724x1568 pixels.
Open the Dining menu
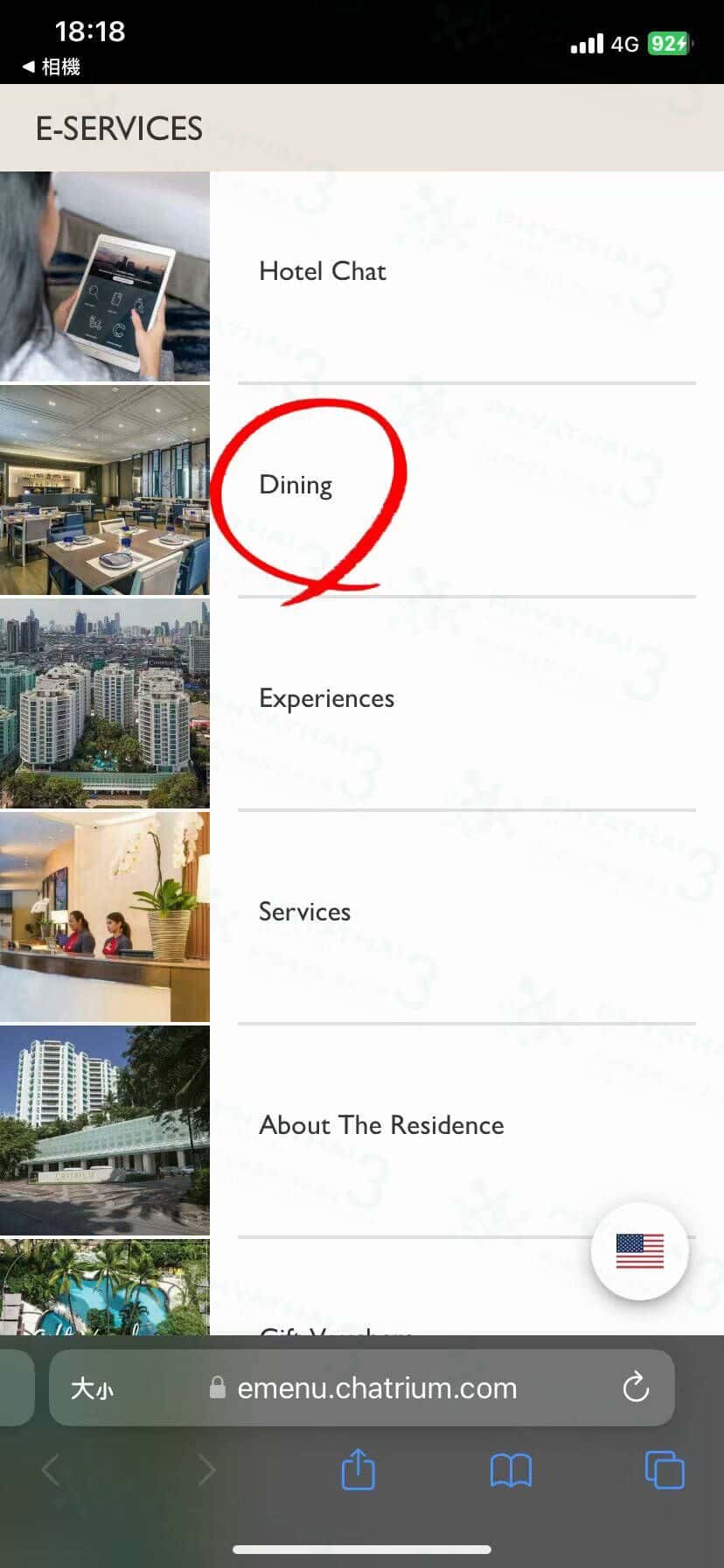296,485
